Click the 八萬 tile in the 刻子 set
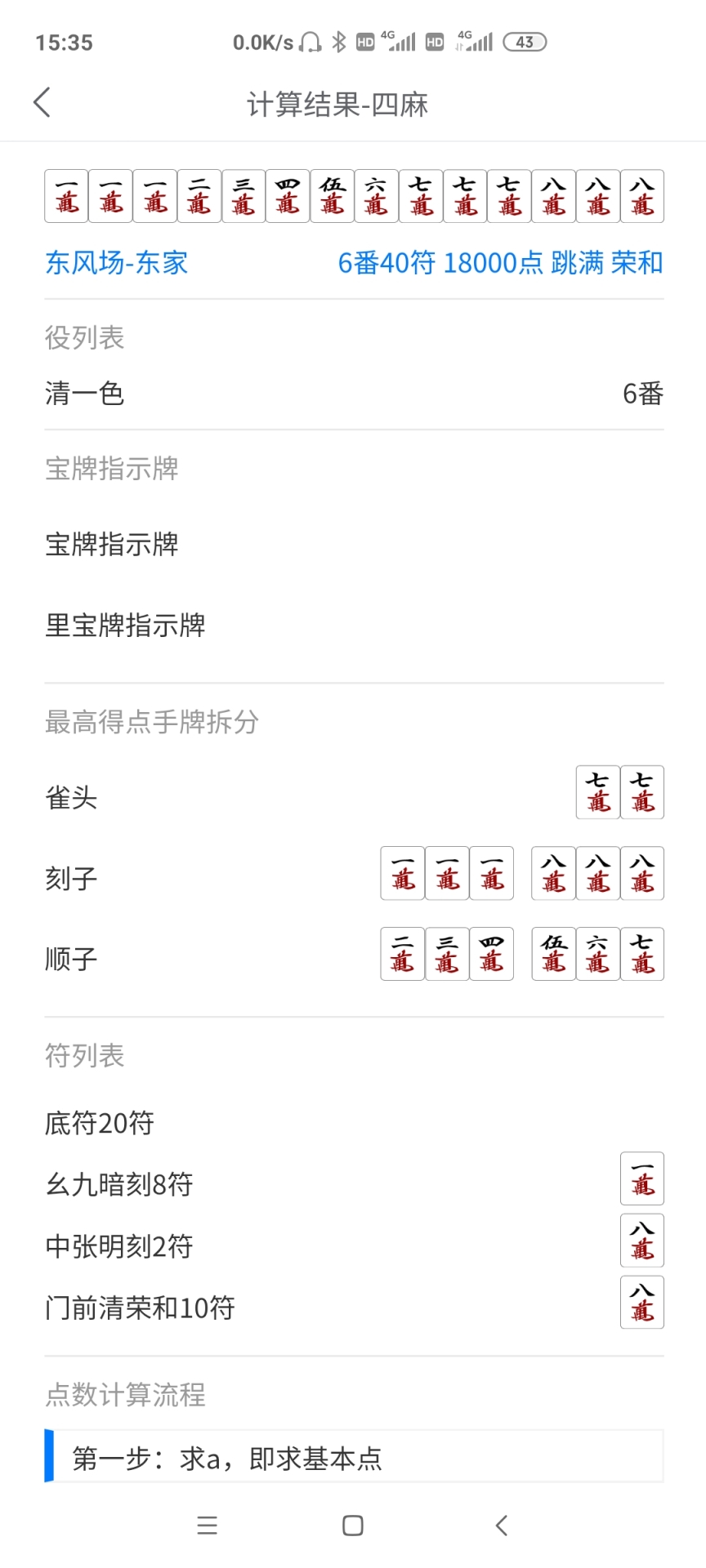Screen dimensions: 706x1568 [x=597, y=873]
